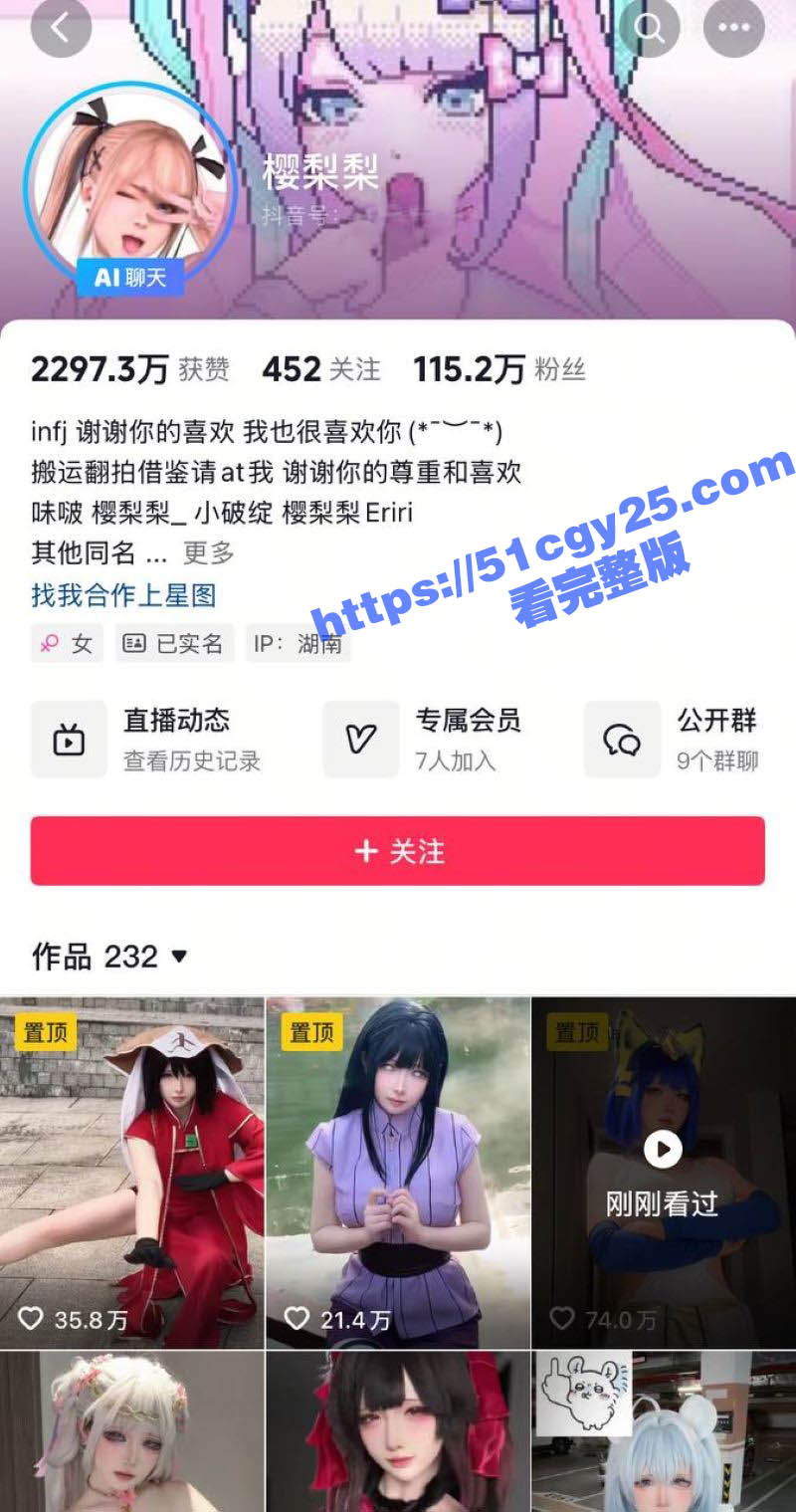Open the 找我合作上星图 link
Viewport: 796px width, 1512px height.
123,595
